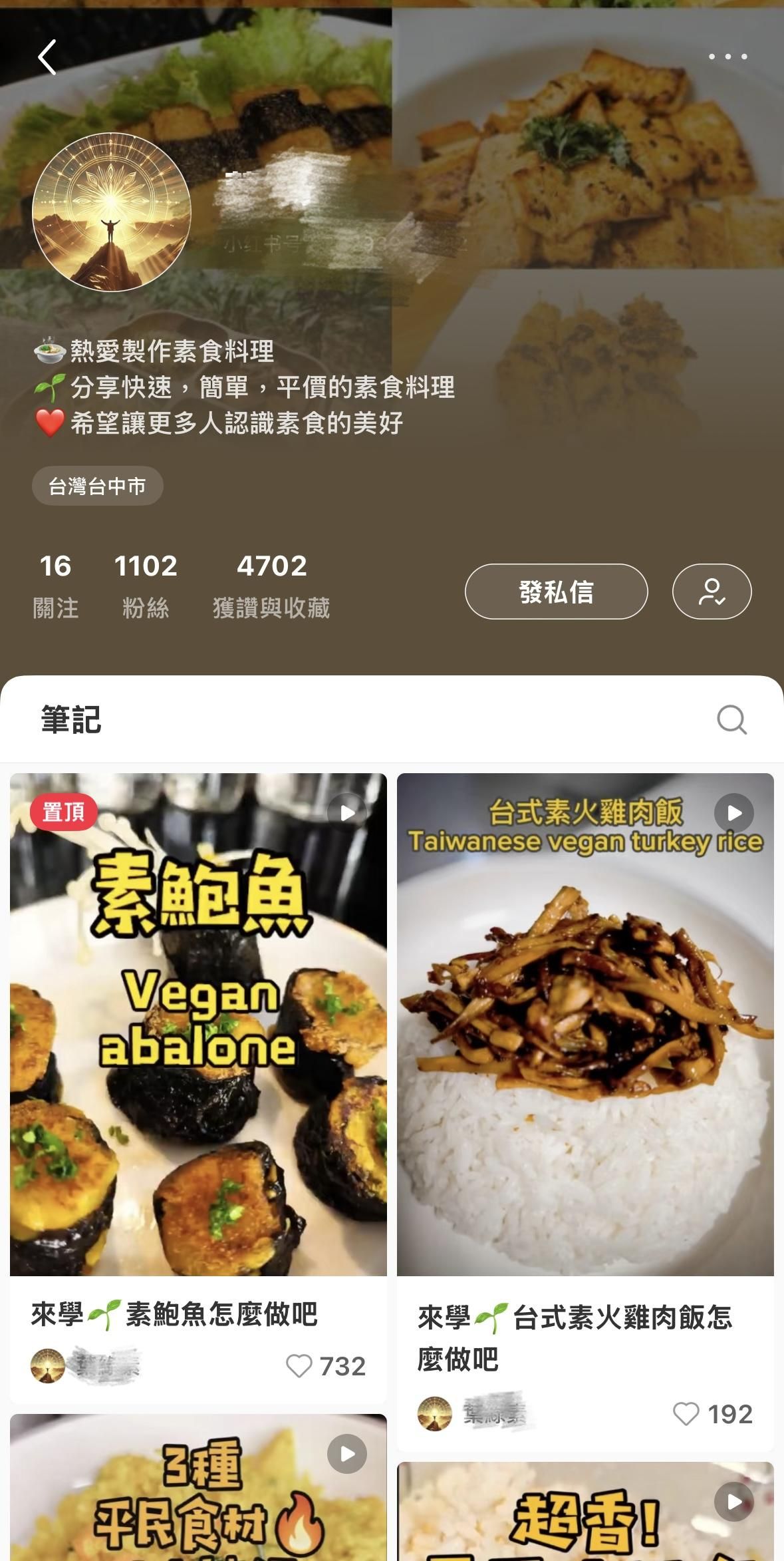Viewport: 784px width, 1561px height.
Task: Tap the following status person icon
Action: click(x=712, y=592)
